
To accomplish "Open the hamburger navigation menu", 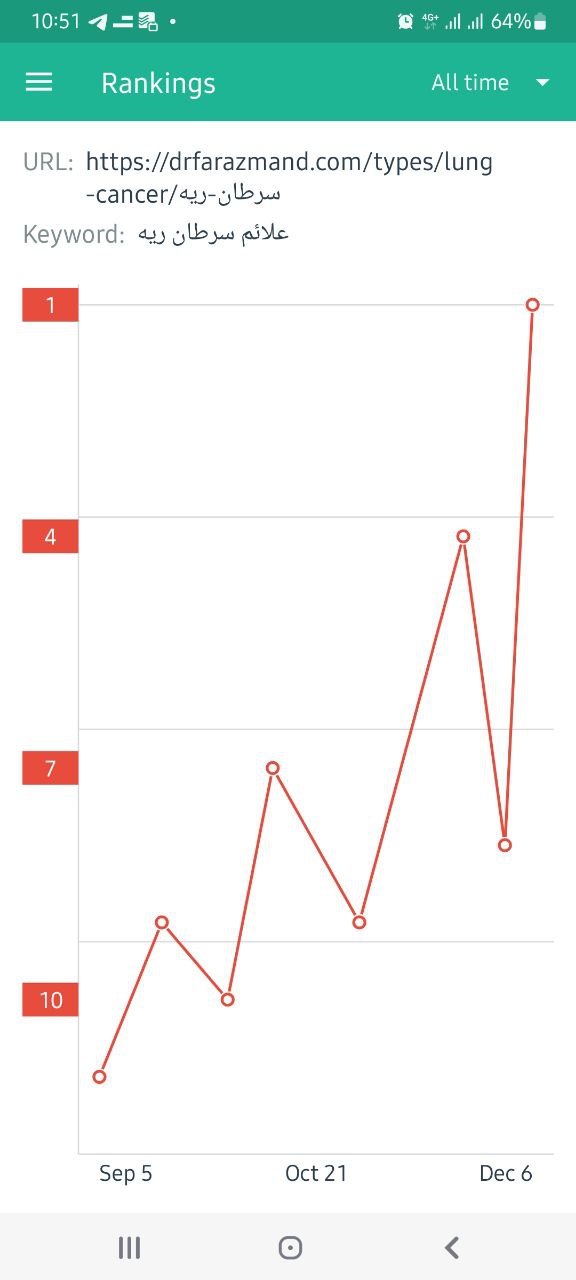I will [39, 82].
